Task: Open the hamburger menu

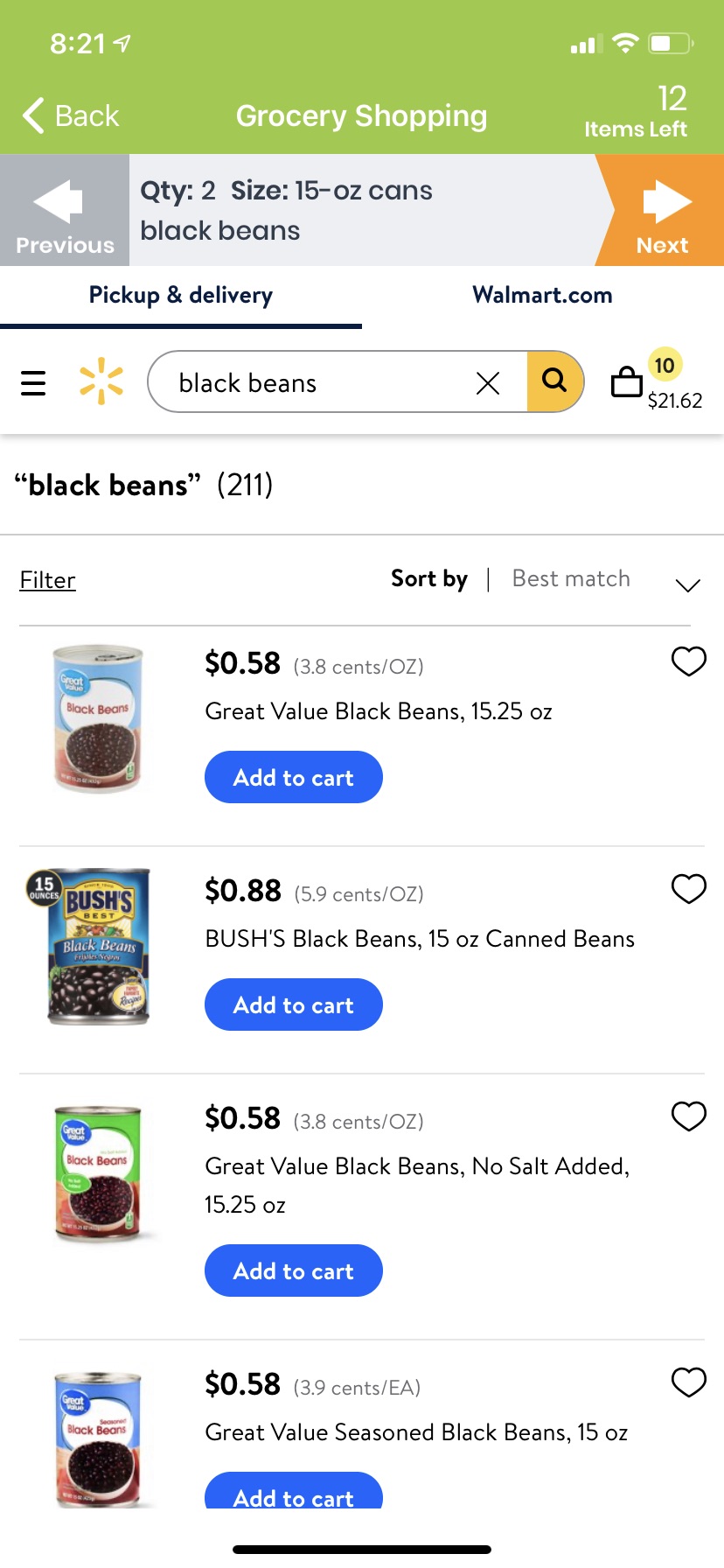Action: [x=33, y=382]
